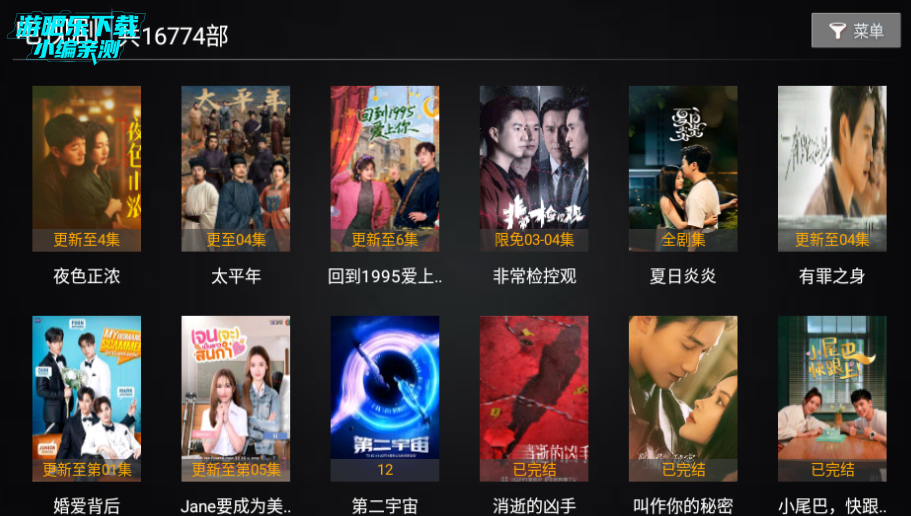
Task: Open the show 夜色正浓
Action: point(86,168)
